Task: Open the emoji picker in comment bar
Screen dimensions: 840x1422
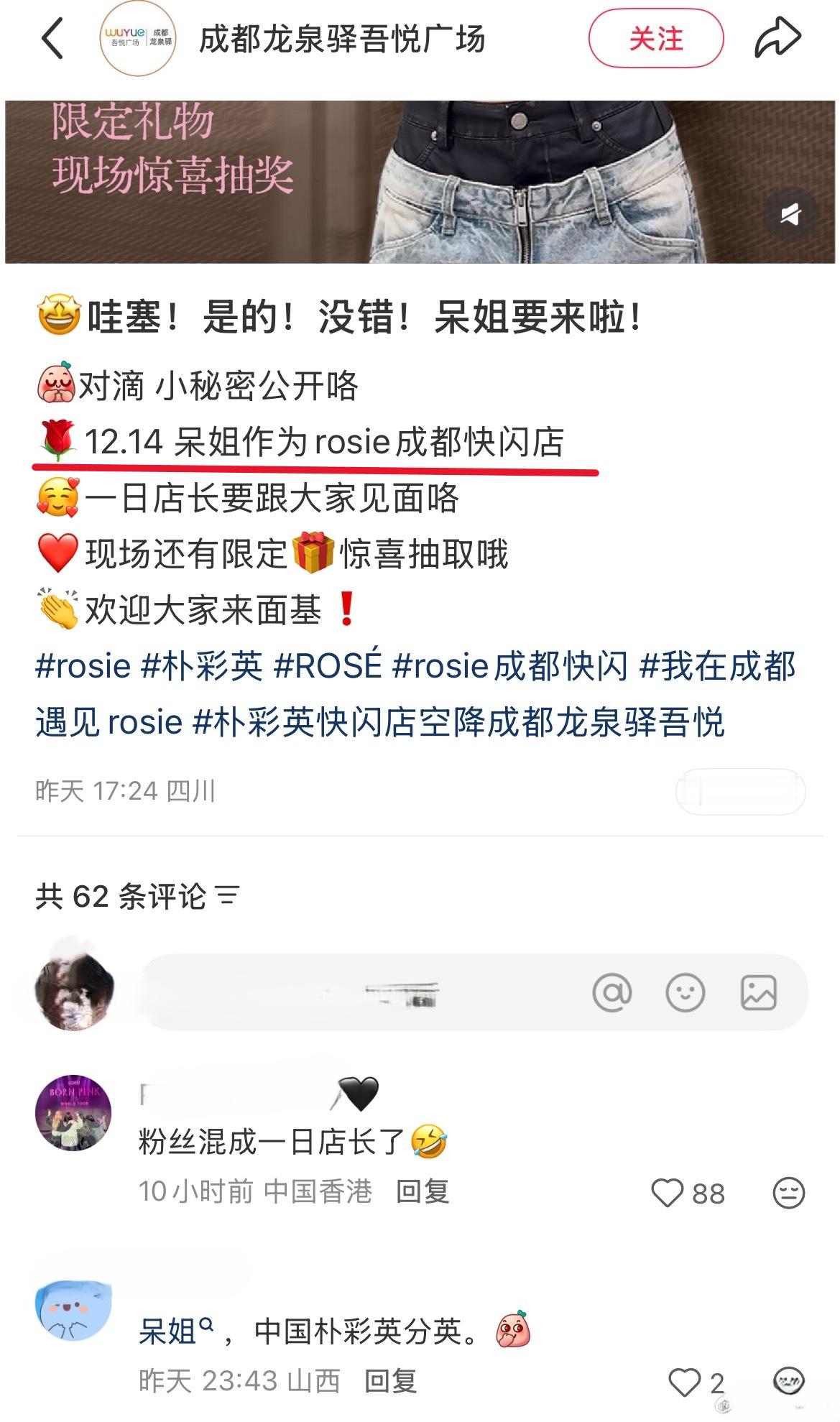Action: tap(684, 992)
